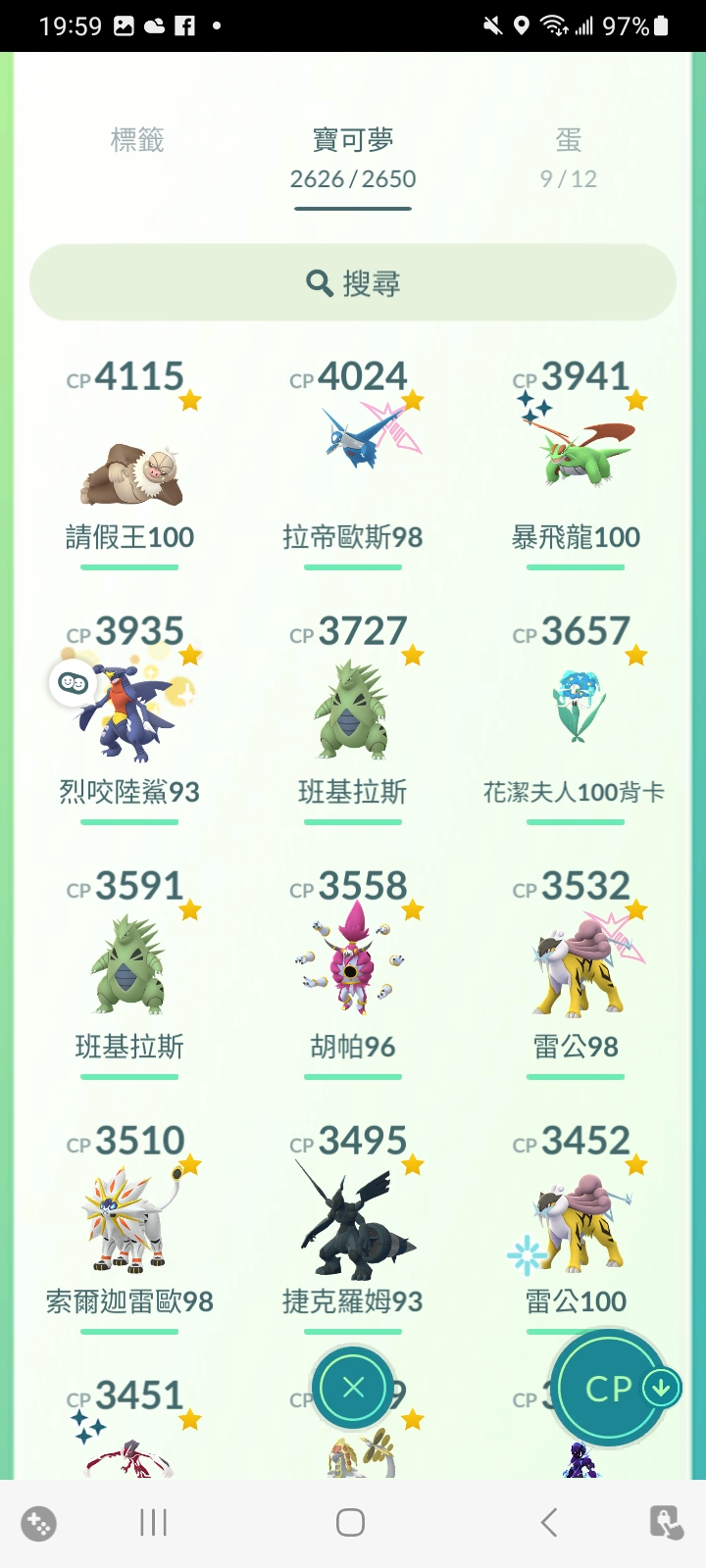
Task: Switch to the 標籤 tab
Action: [137, 141]
